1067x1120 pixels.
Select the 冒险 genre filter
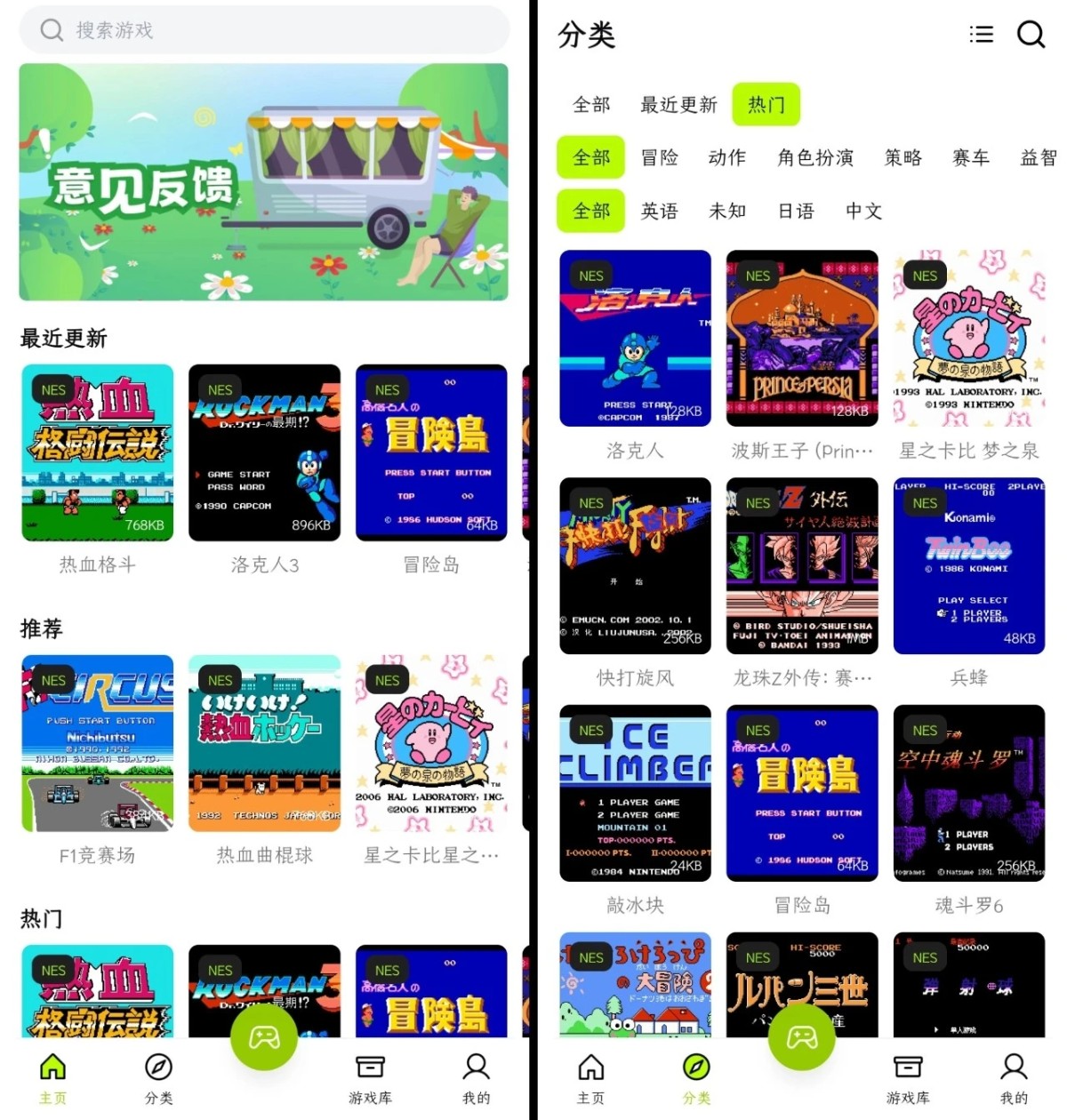coord(660,158)
